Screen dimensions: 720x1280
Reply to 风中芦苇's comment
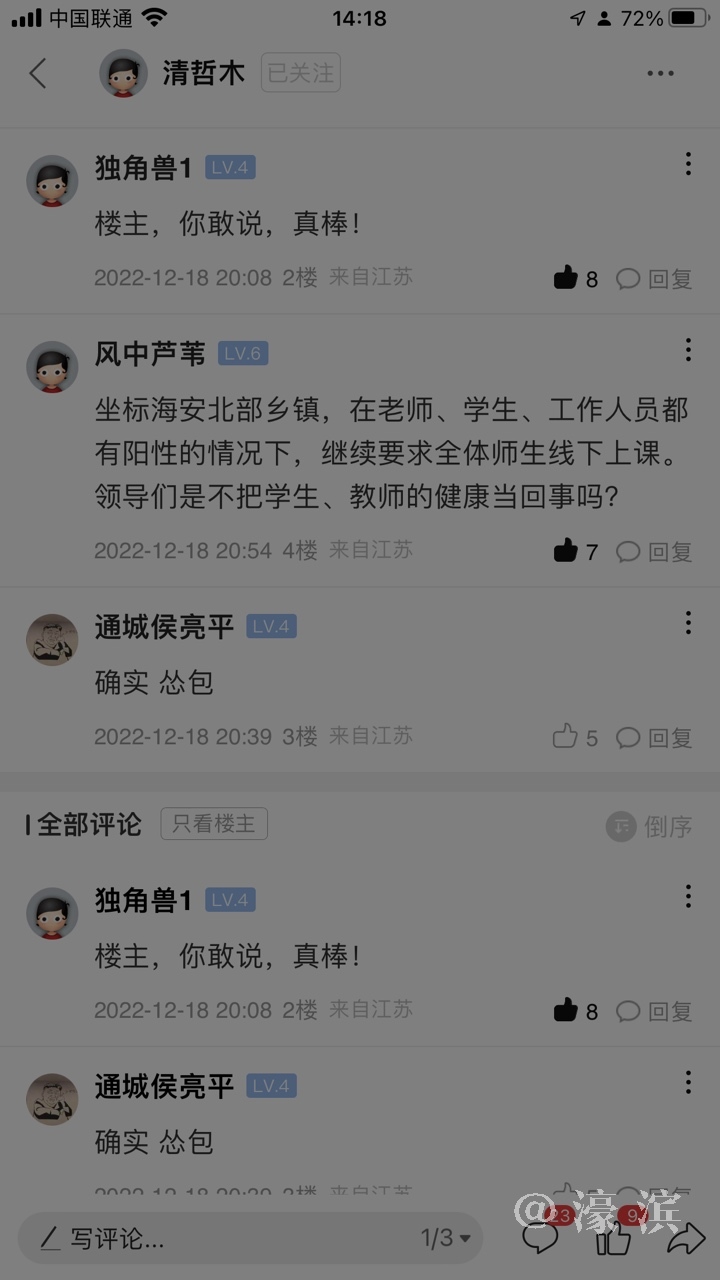pyautogui.click(x=655, y=551)
